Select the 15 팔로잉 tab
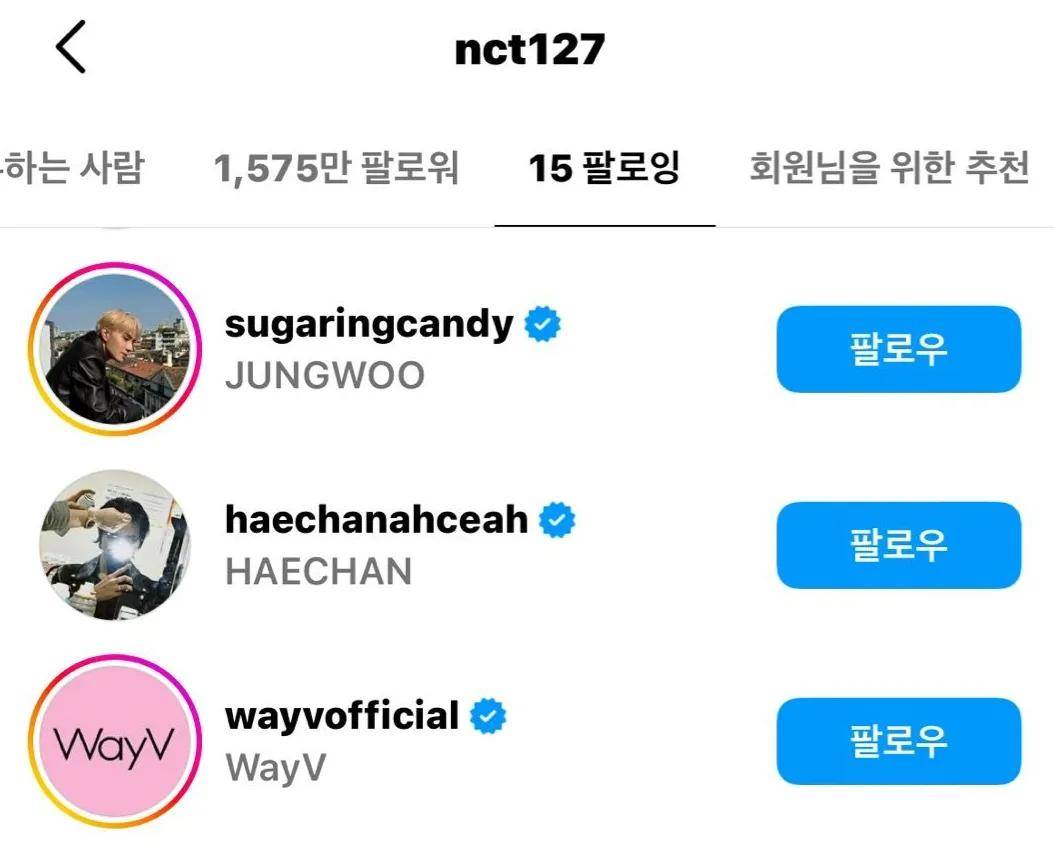The image size is (1054, 852). point(604,169)
